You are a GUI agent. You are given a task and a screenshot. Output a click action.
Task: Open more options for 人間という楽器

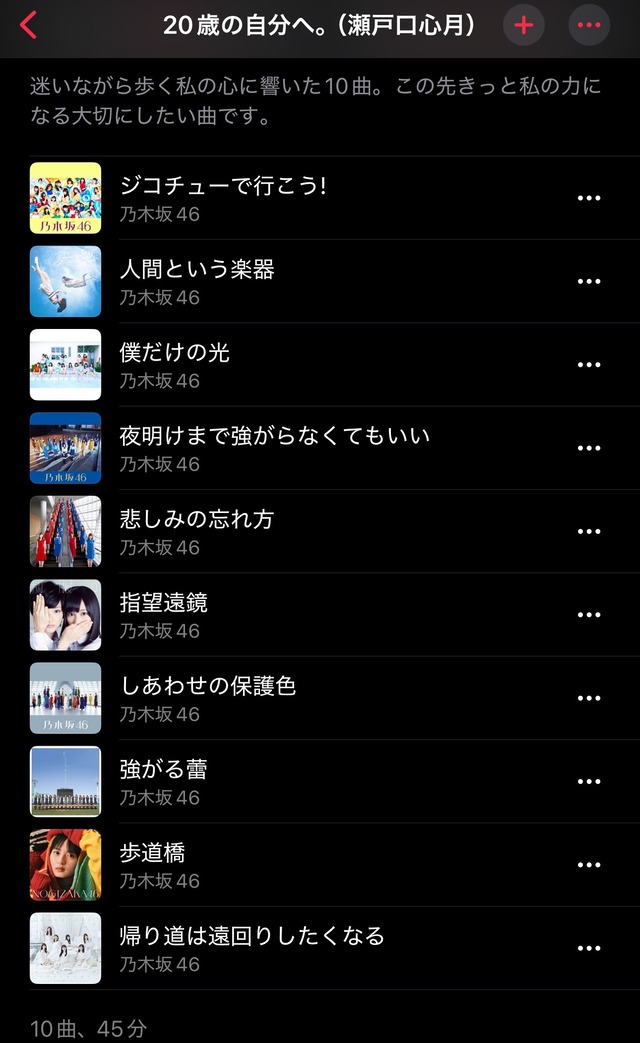589,281
